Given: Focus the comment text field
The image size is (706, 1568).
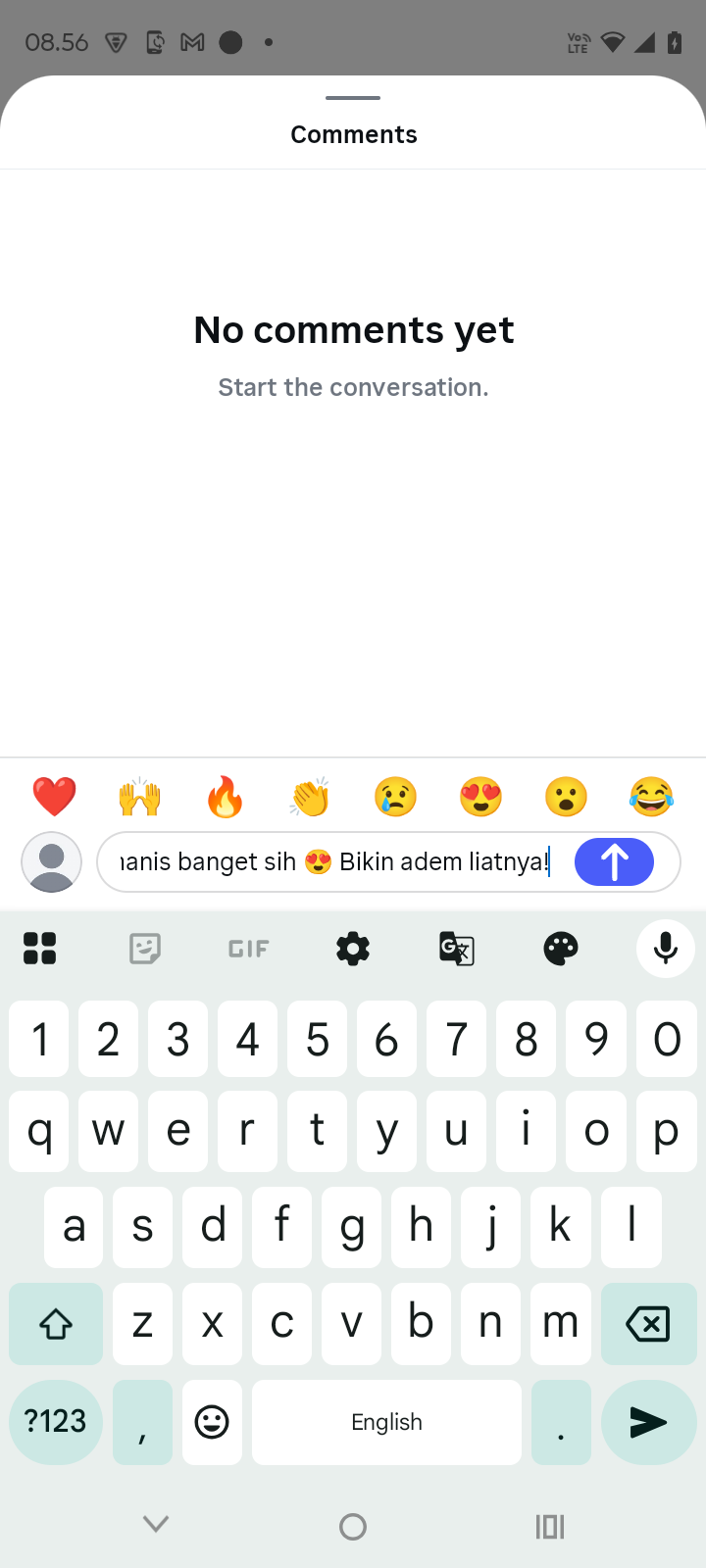Looking at the screenshot, I should (x=333, y=862).
